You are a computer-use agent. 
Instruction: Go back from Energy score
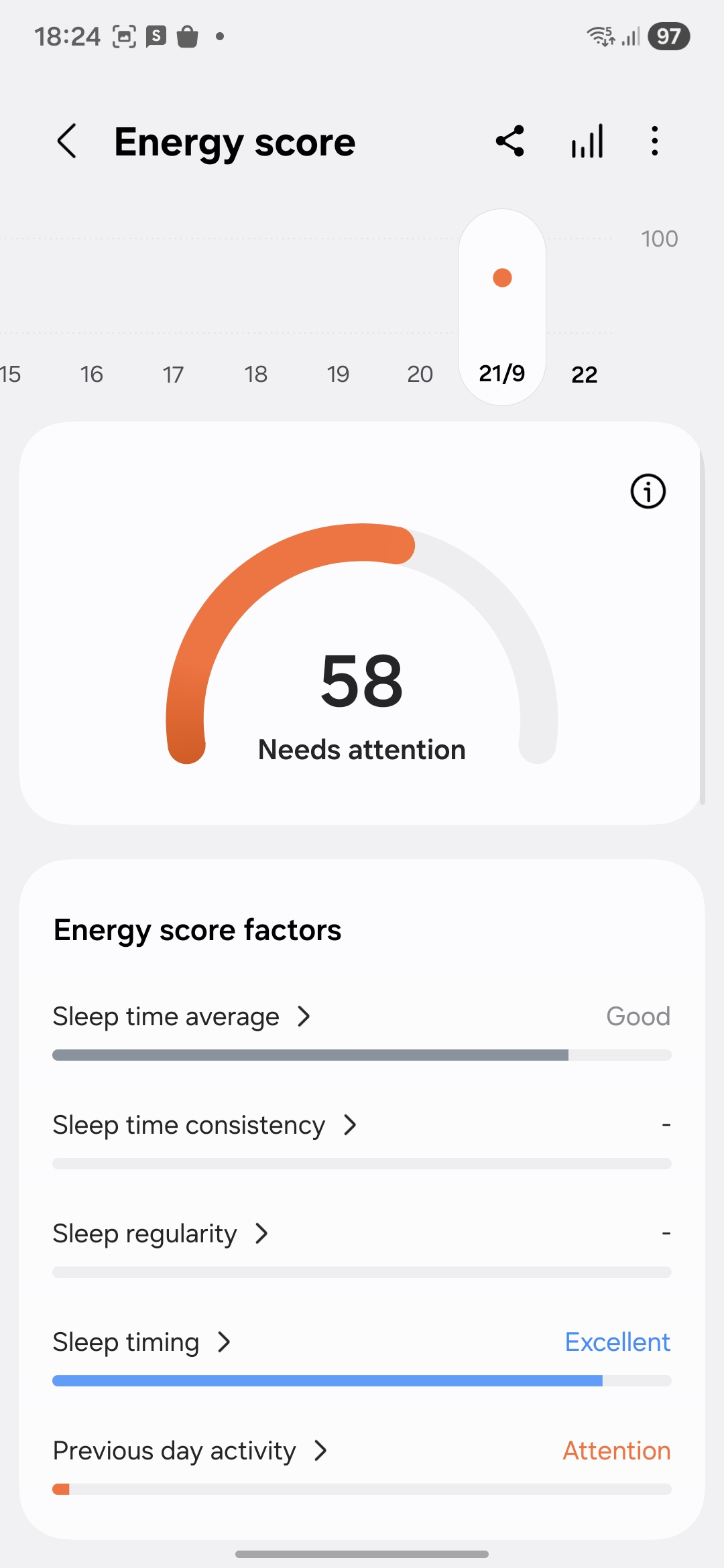[x=67, y=141]
